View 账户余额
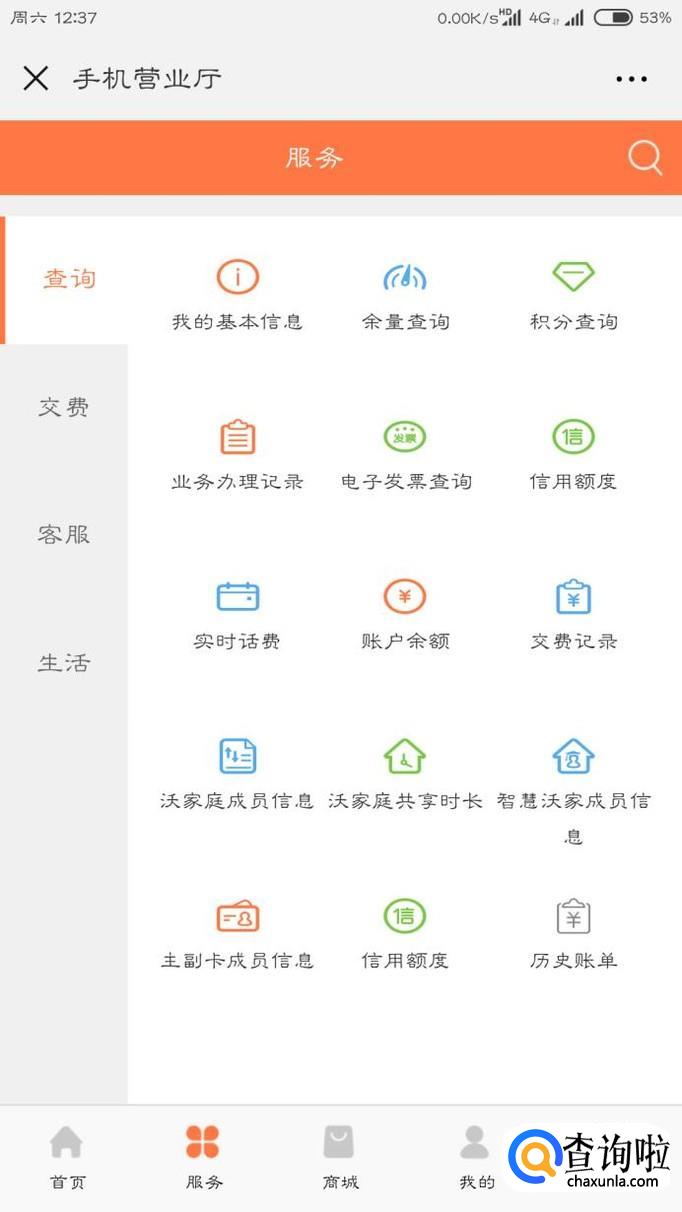The height and width of the screenshot is (1212, 682). point(405,614)
